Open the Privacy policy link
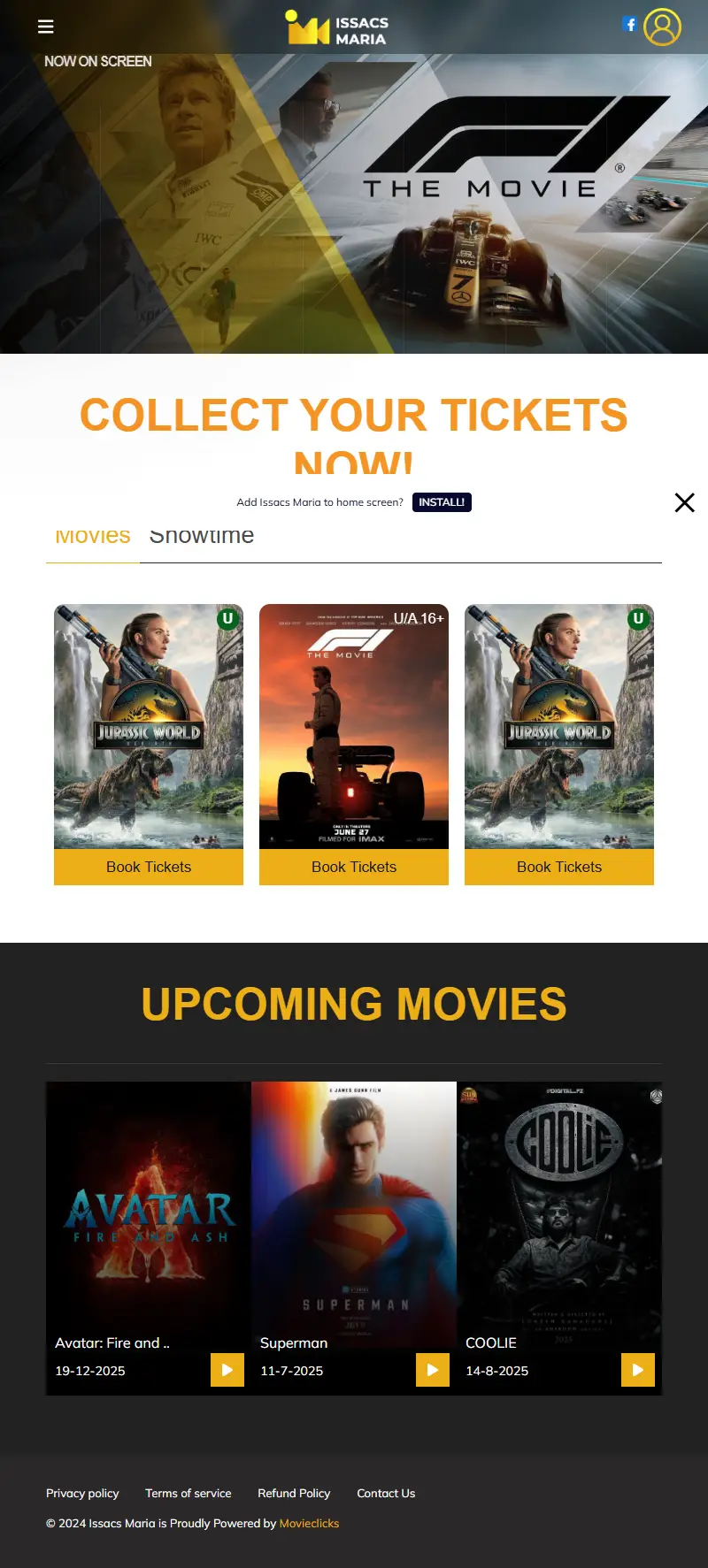This screenshot has height=1568, width=708. (x=82, y=1493)
